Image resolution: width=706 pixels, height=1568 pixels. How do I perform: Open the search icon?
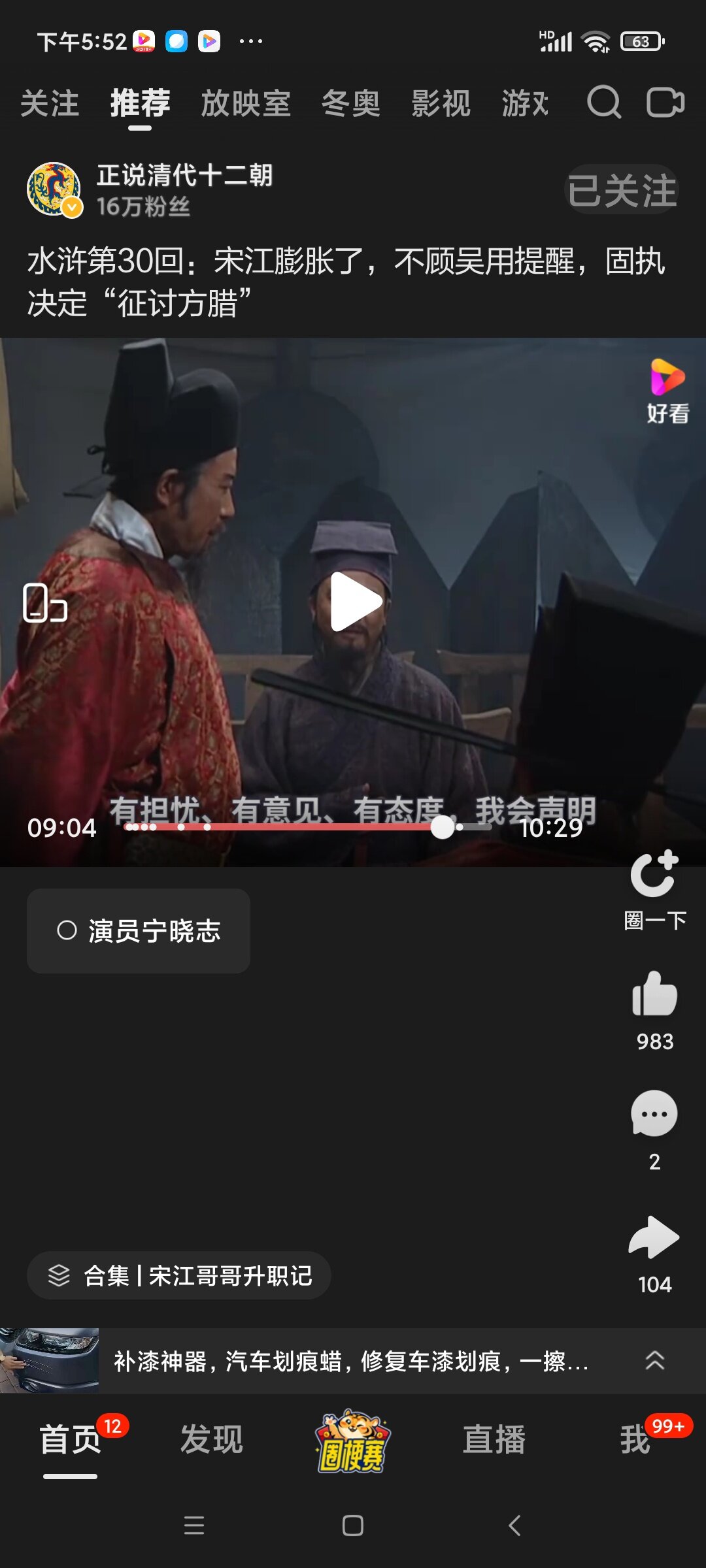603,103
